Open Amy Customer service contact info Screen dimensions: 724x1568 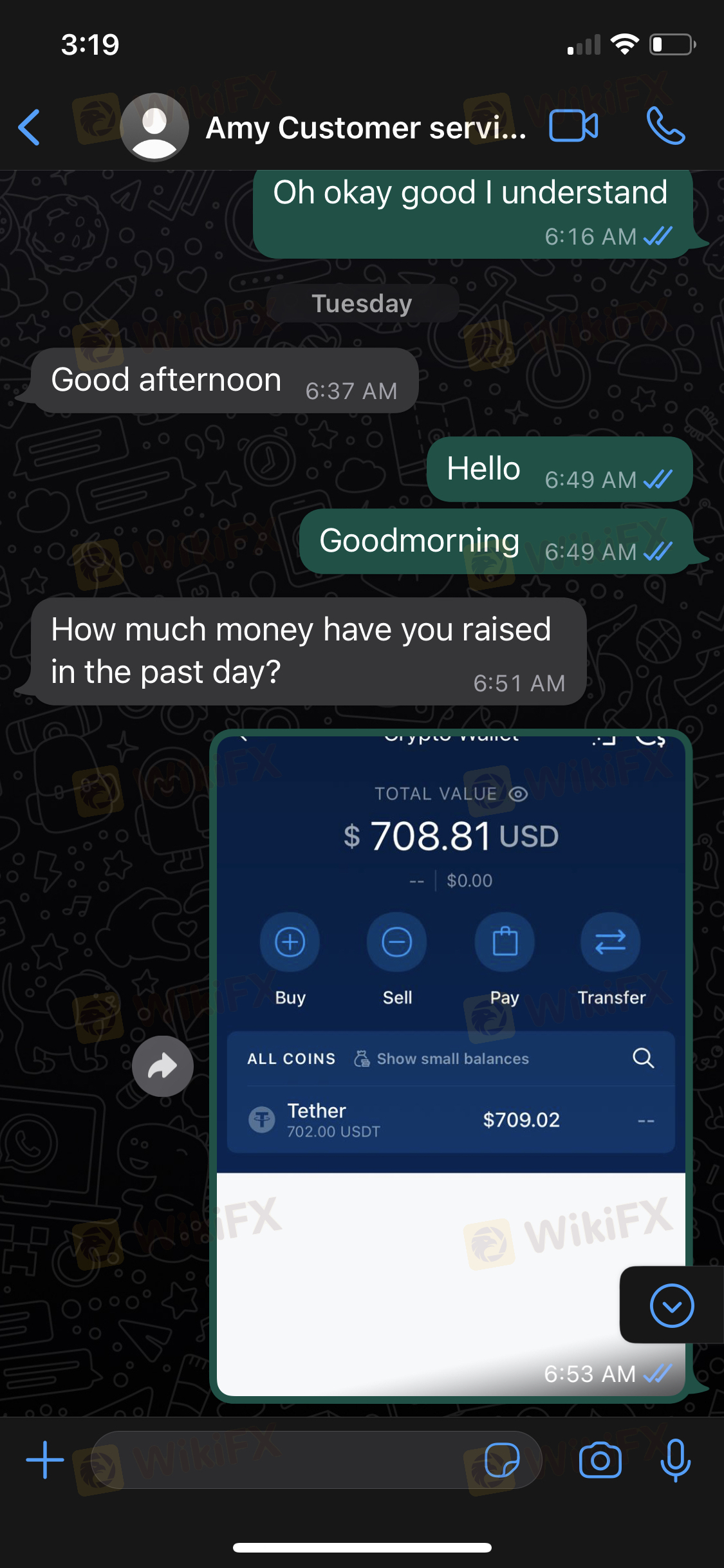click(x=366, y=127)
